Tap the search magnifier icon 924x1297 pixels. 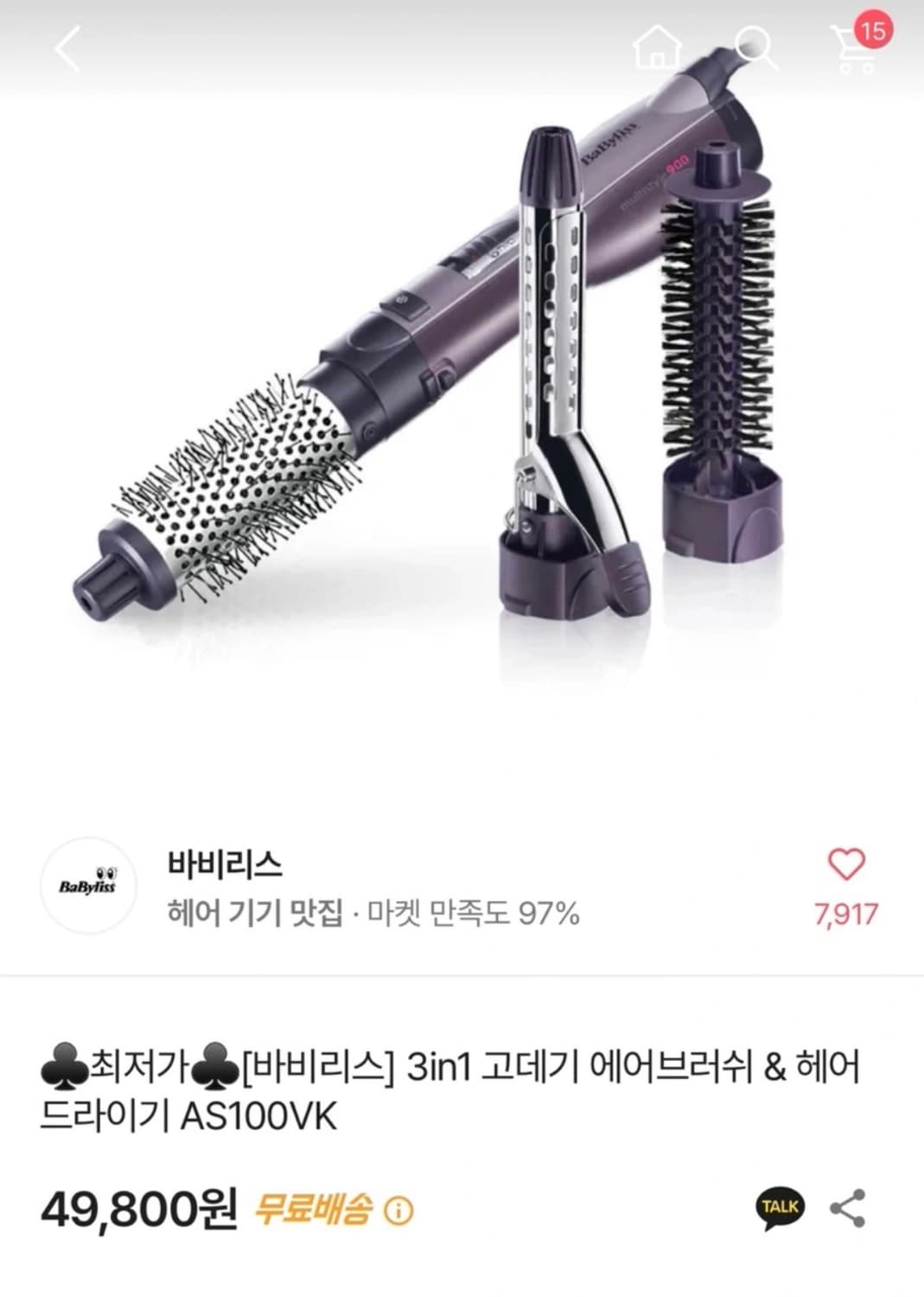[x=755, y=48]
